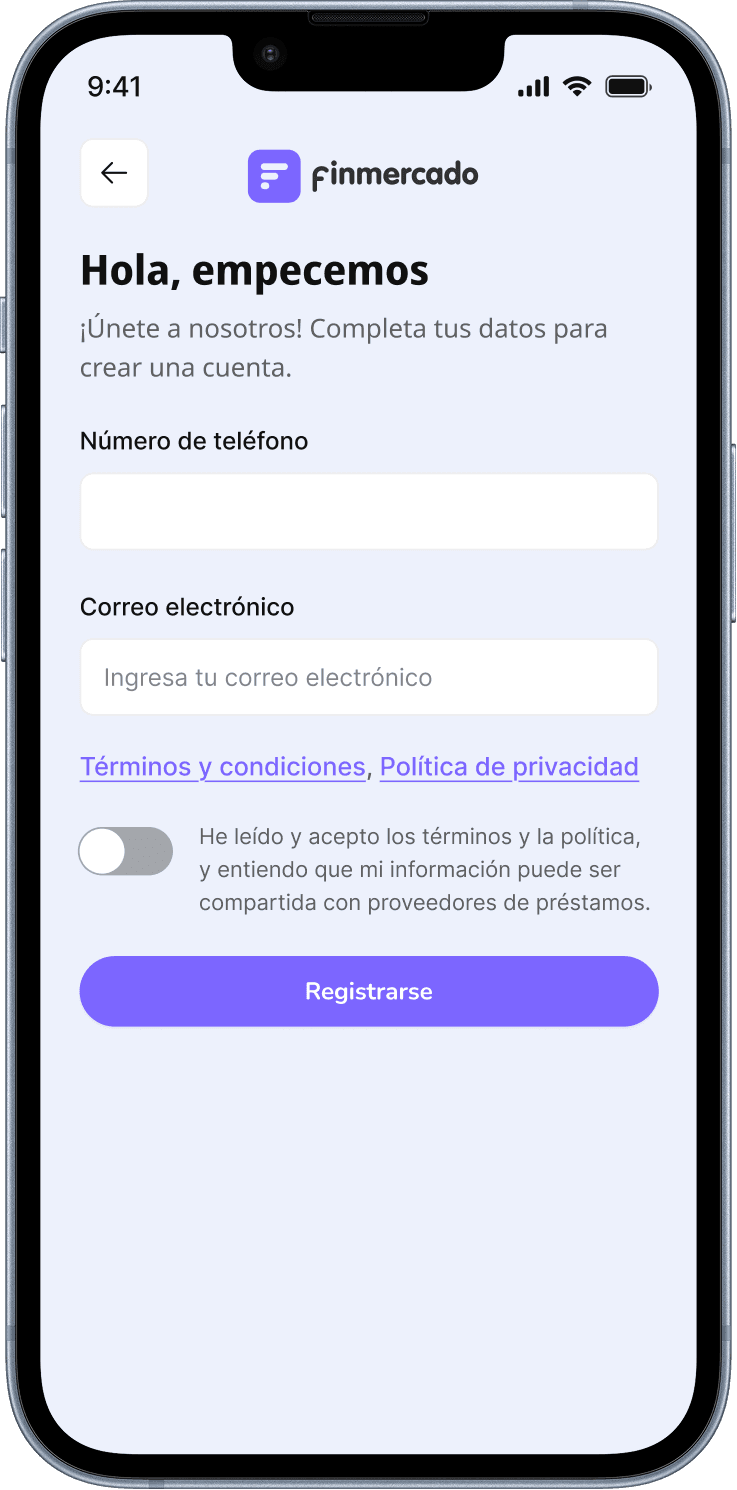This screenshot has width=737, height=1490.
Task: Tap the Wi-Fi status icon
Action: [576, 87]
